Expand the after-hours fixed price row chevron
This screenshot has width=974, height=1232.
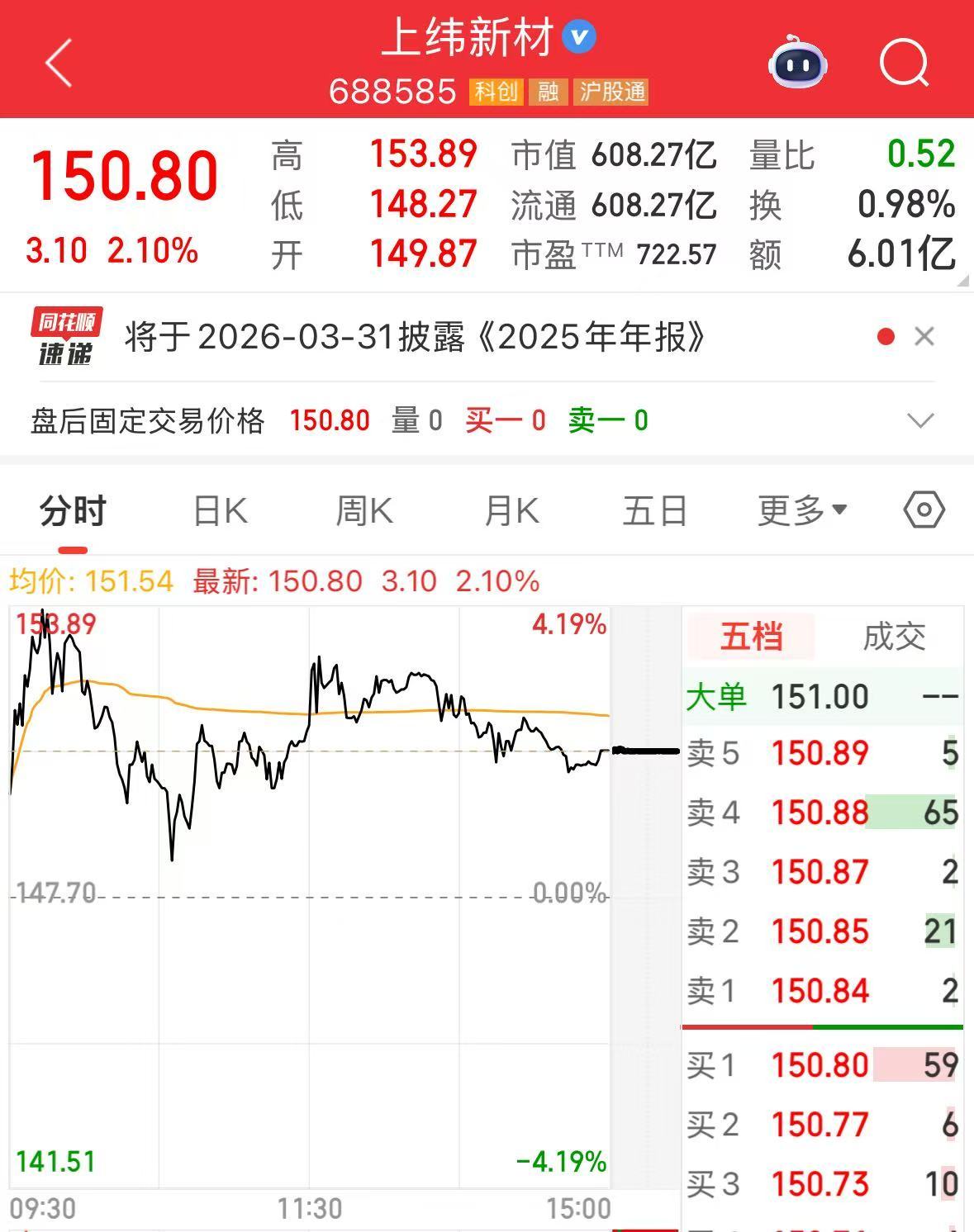click(x=919, y=420)
